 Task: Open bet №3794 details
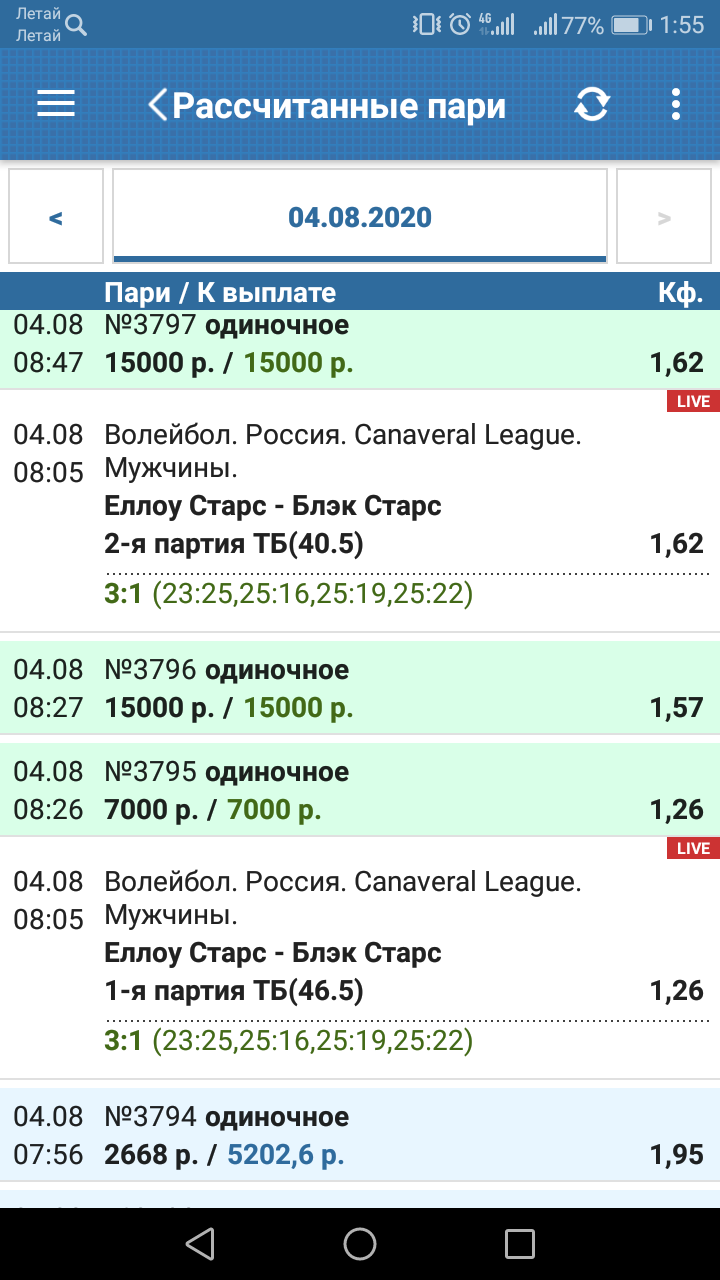pos(358,1135)
